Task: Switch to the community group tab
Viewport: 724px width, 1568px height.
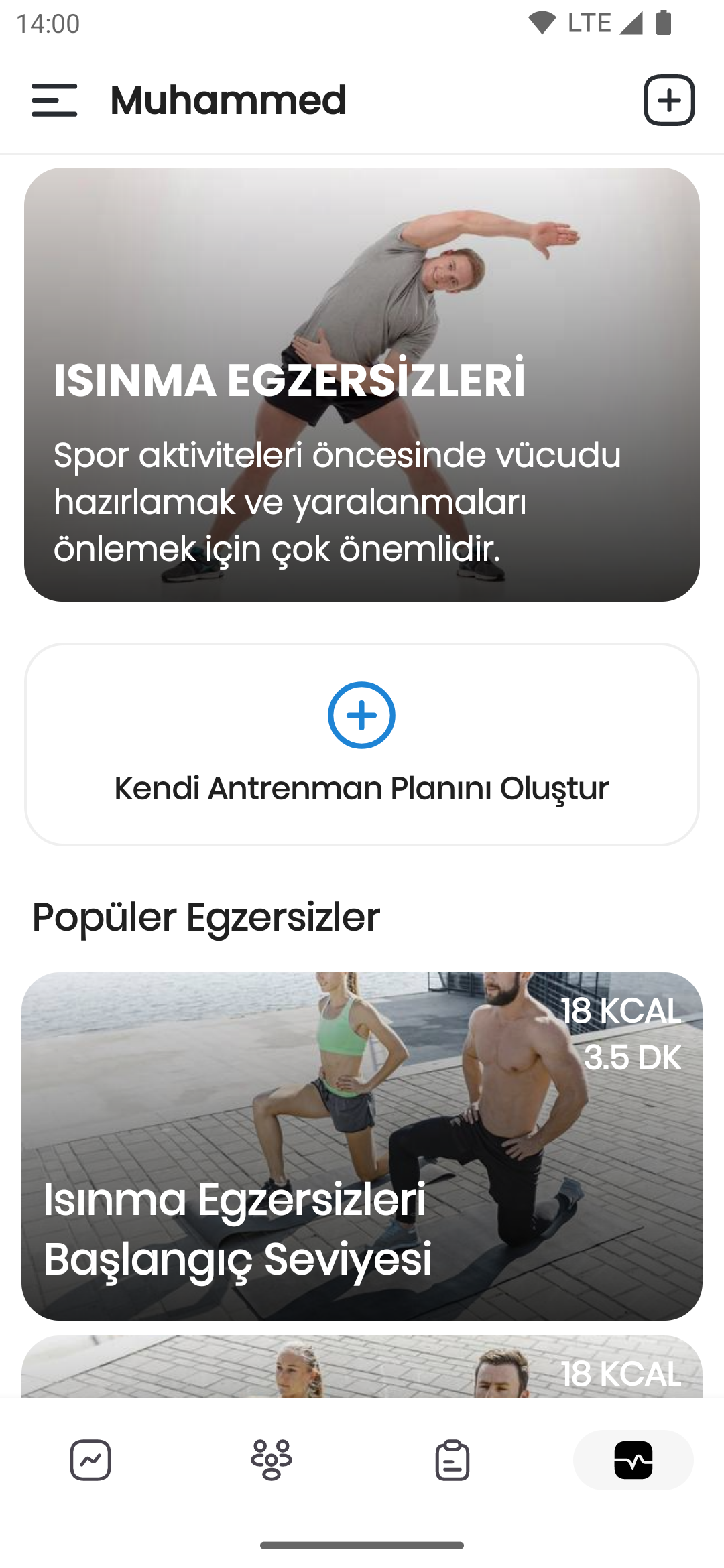Action: tap(271, 1459)
